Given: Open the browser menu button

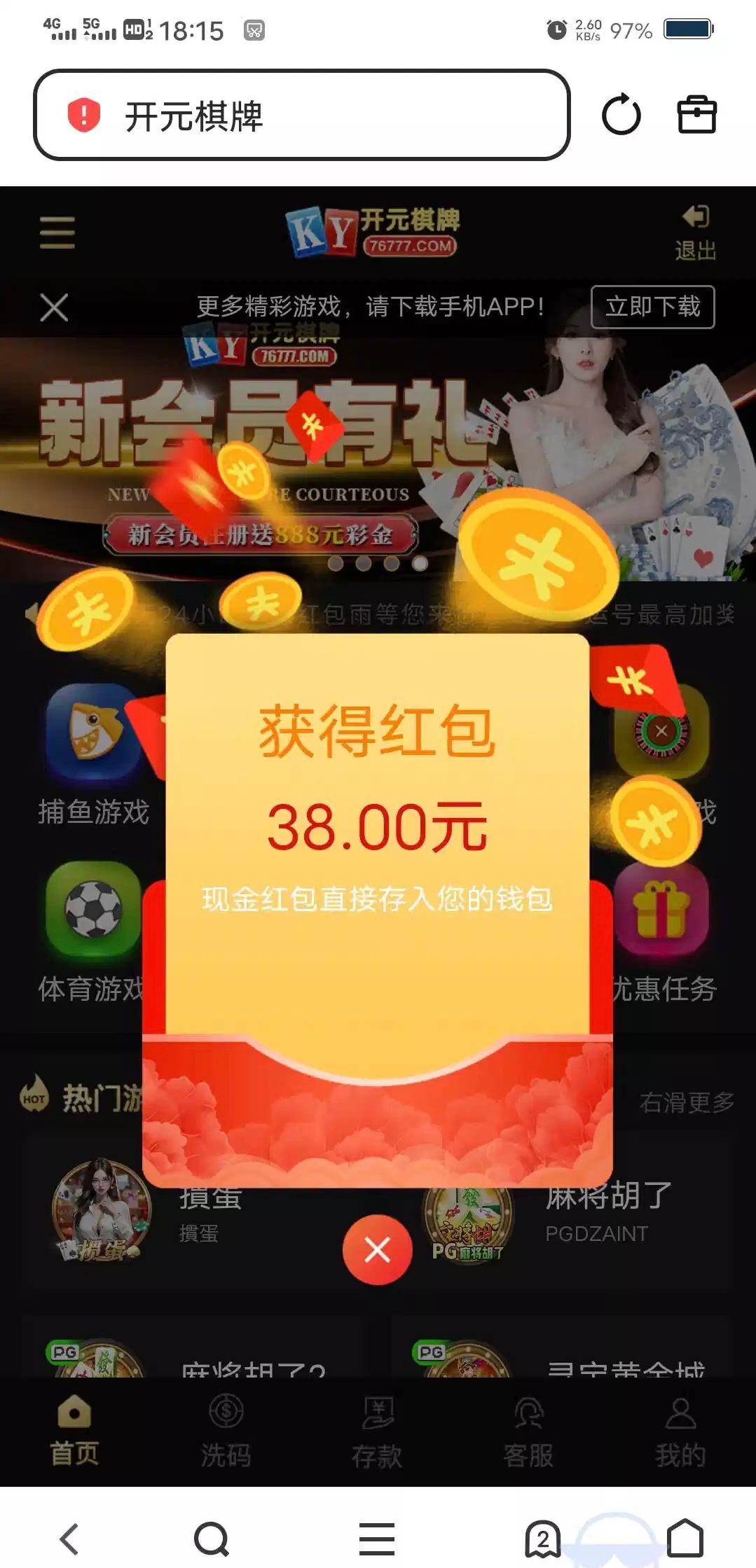Looking at the screenshot, I should pyautogui.click(x=377, y=1539).
